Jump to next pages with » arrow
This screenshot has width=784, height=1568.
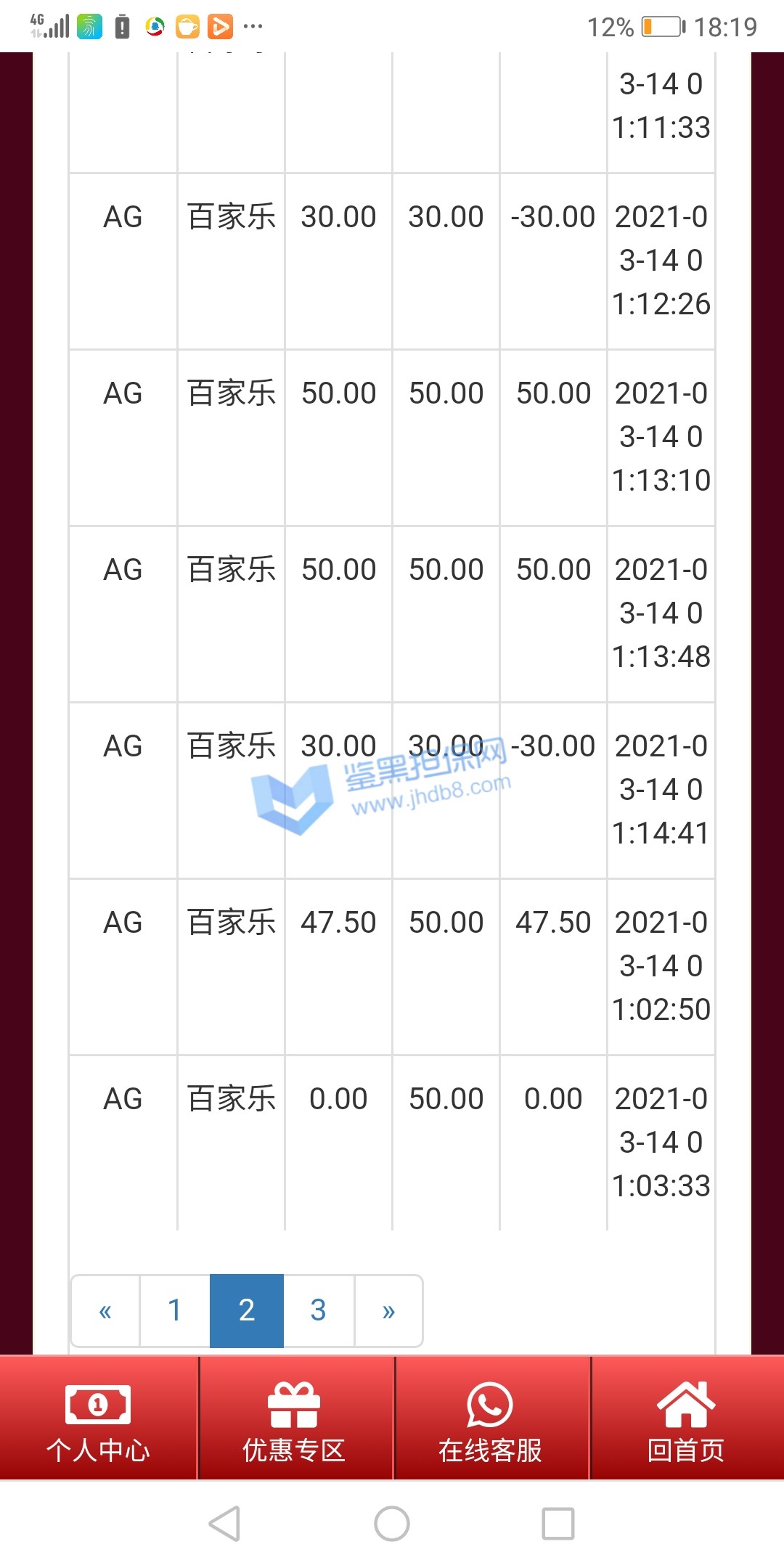tap(388, 1311)
